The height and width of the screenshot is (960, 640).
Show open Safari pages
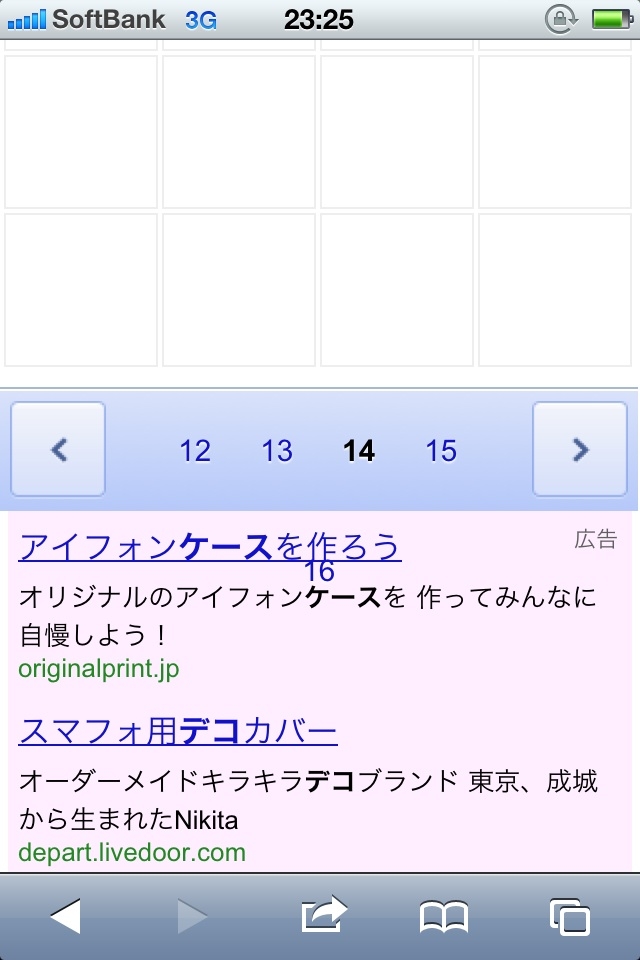coord(569,915)
